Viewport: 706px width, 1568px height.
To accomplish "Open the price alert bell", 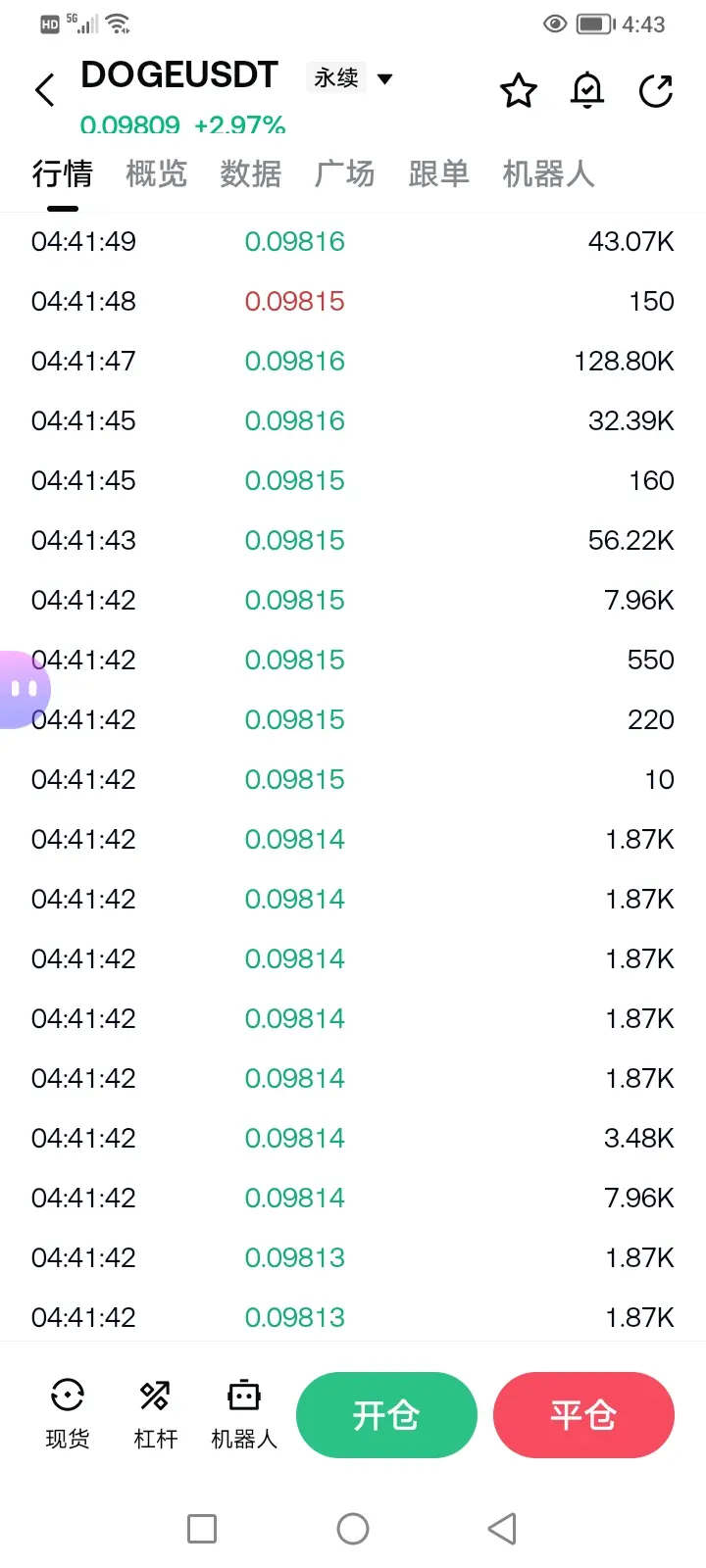I will point(586,91).
